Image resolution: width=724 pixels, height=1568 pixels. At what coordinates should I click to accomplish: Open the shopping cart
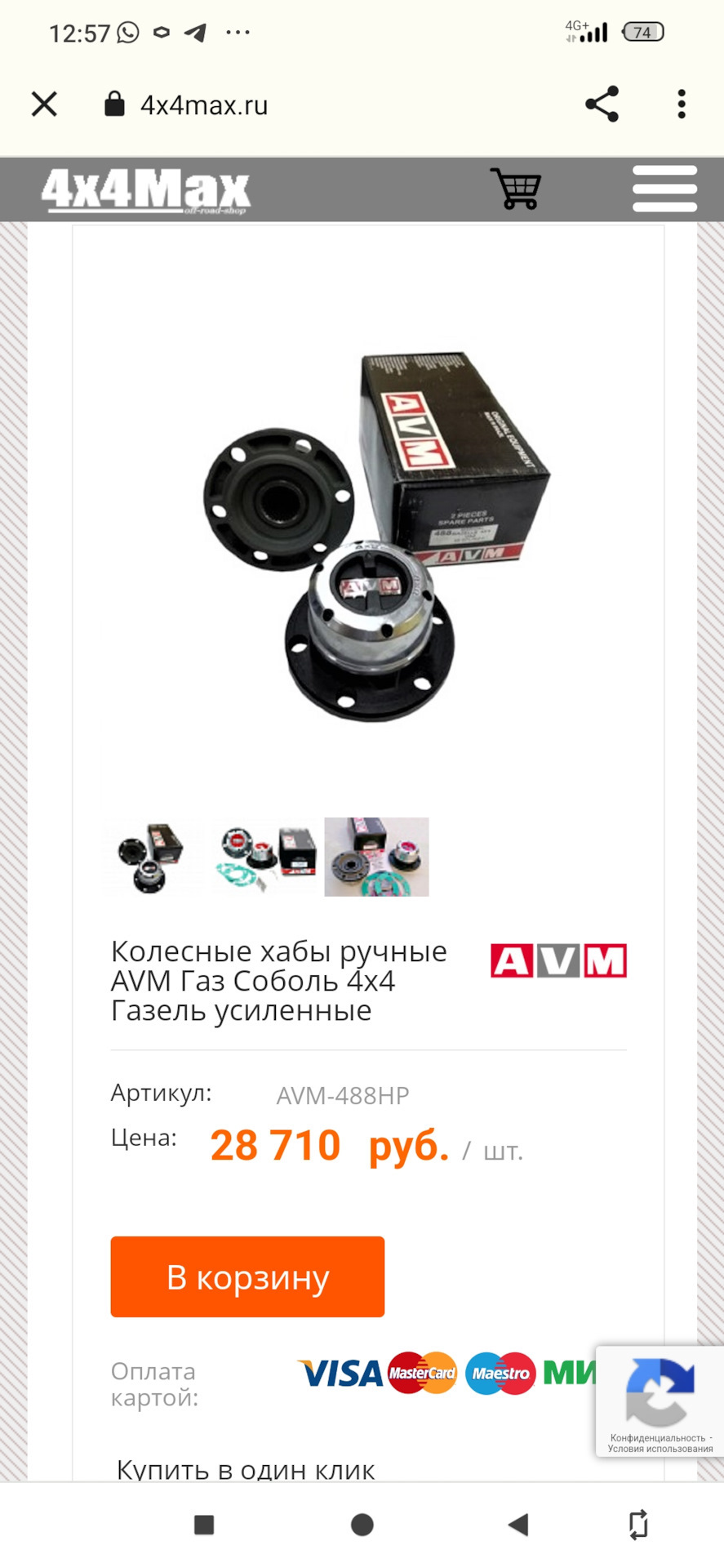[516, 189]
